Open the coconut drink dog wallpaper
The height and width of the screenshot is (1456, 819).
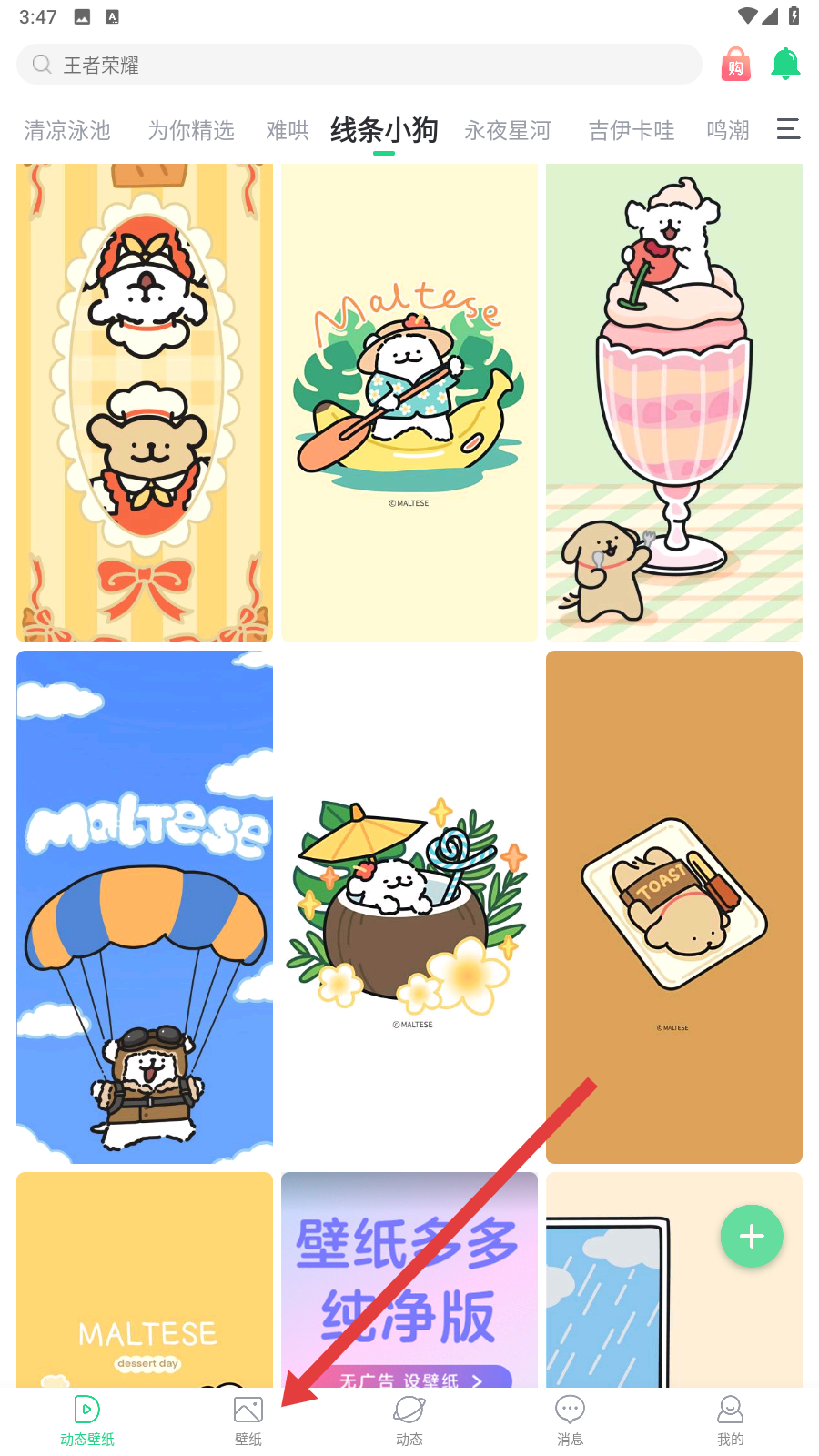tap(409, 906)
